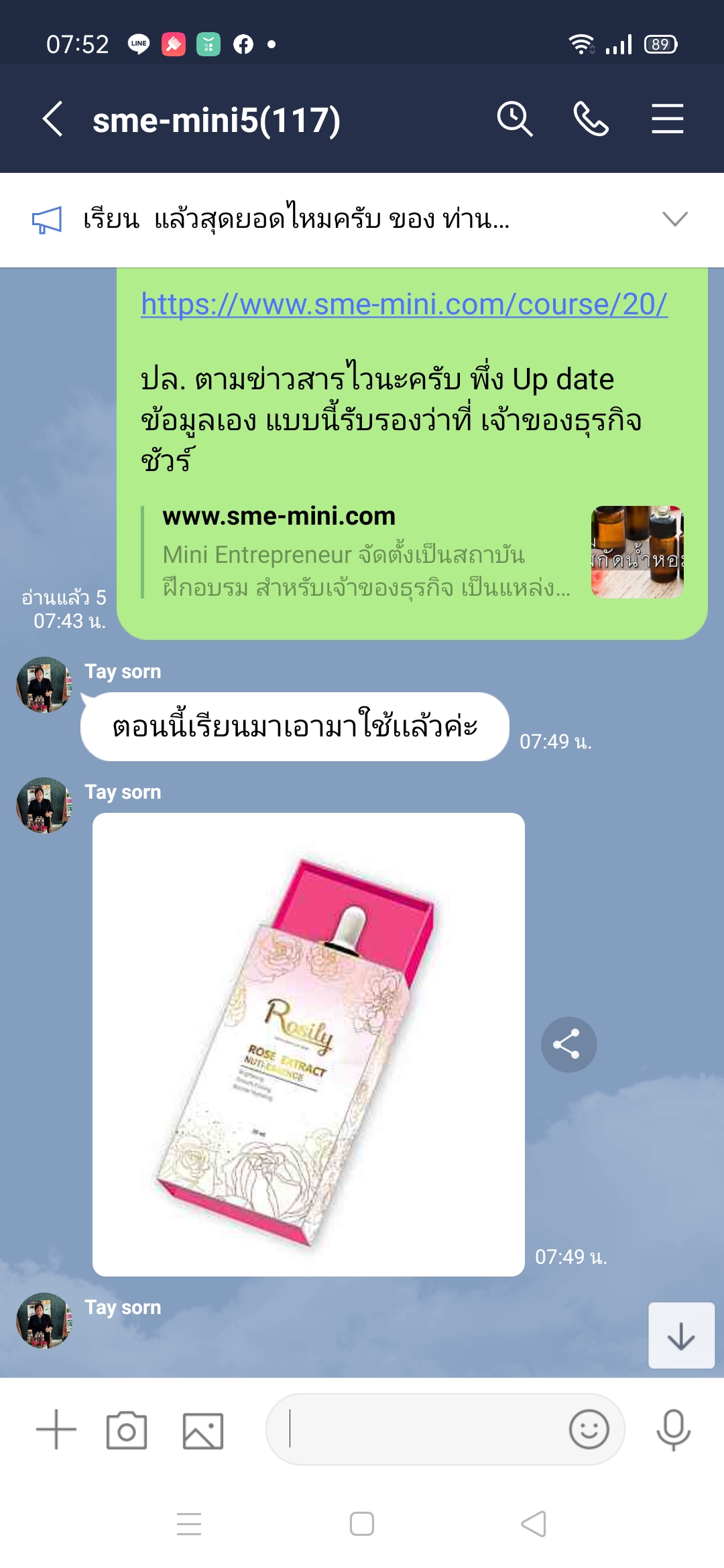Jump to the latest message
Image resolution: width=724 pixels, height=1568 pixels.
pos(681,1335)
